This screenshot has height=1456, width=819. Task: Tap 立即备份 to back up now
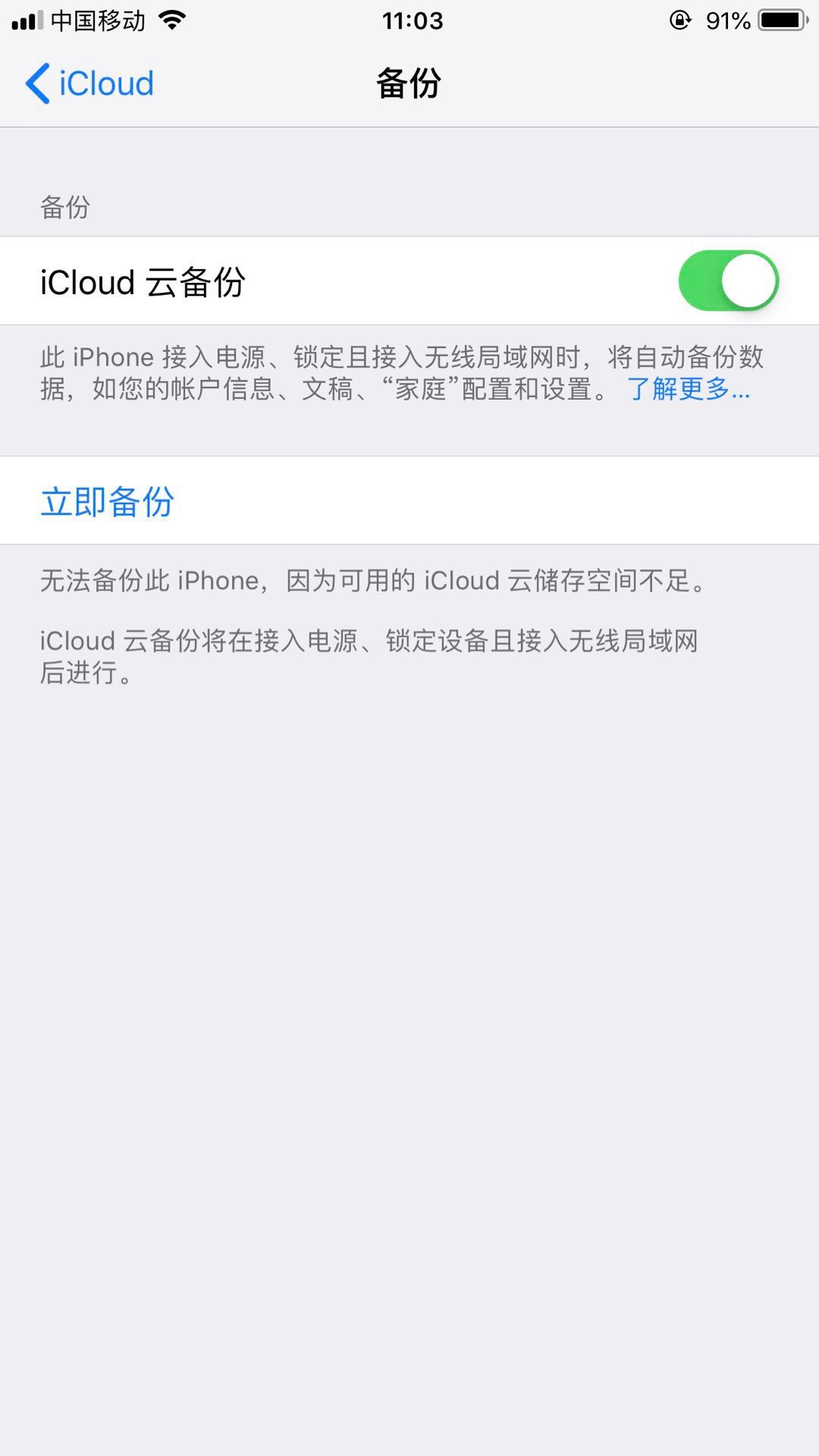pyautogui.click(x=108, y=501)
